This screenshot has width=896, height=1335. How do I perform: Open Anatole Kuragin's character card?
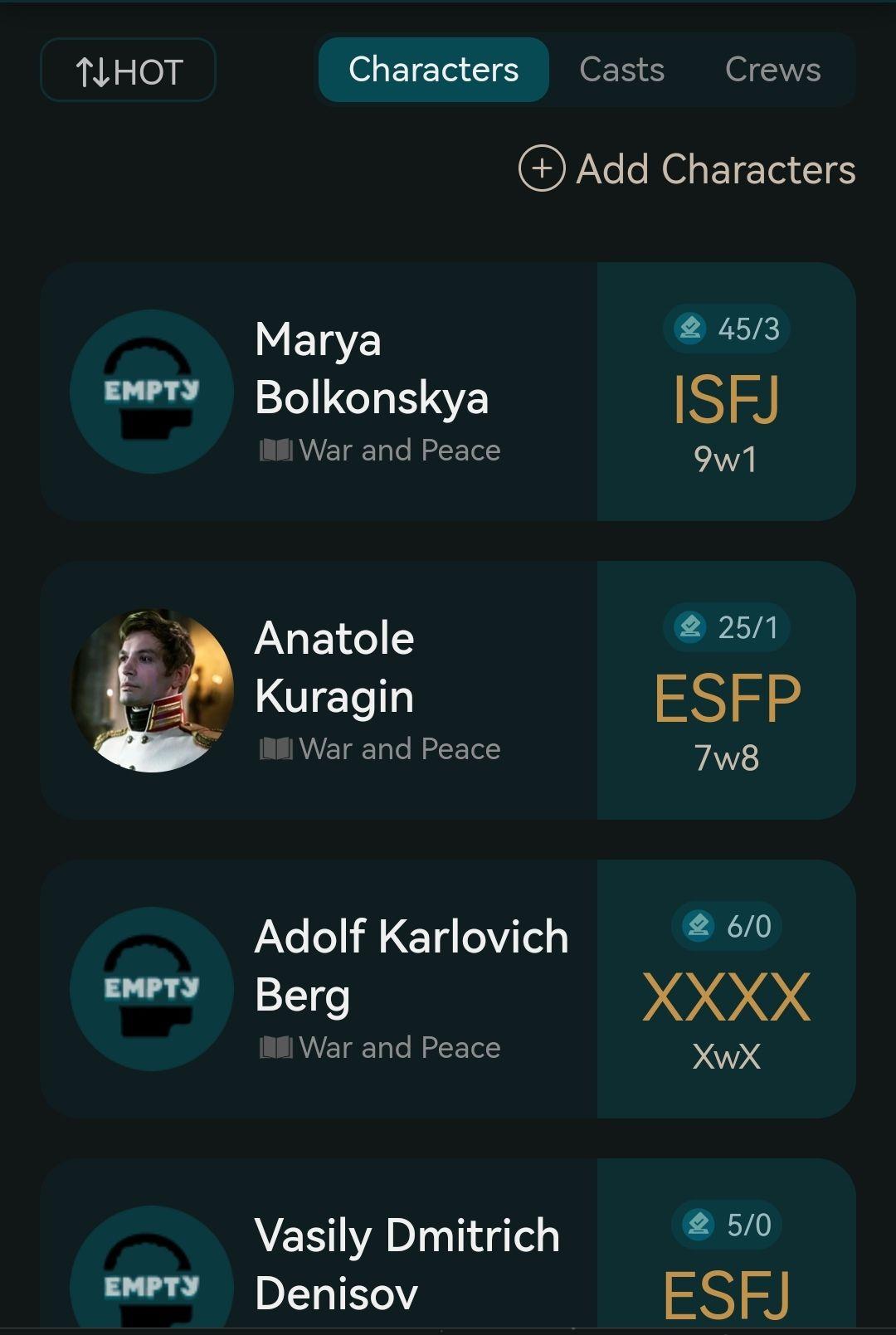372,690
